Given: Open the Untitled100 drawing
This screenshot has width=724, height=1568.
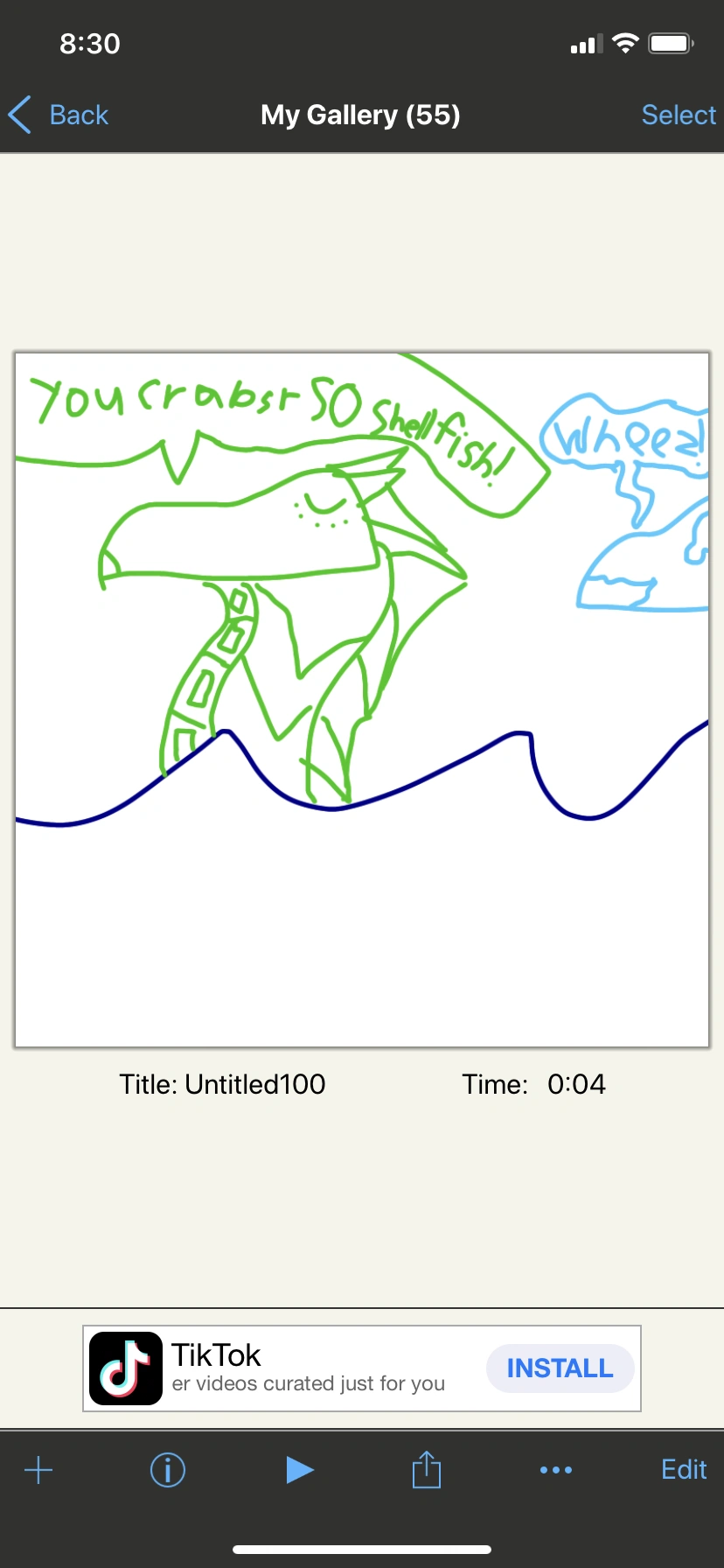Looking at the screenshot, I should (x=362, y=699).
